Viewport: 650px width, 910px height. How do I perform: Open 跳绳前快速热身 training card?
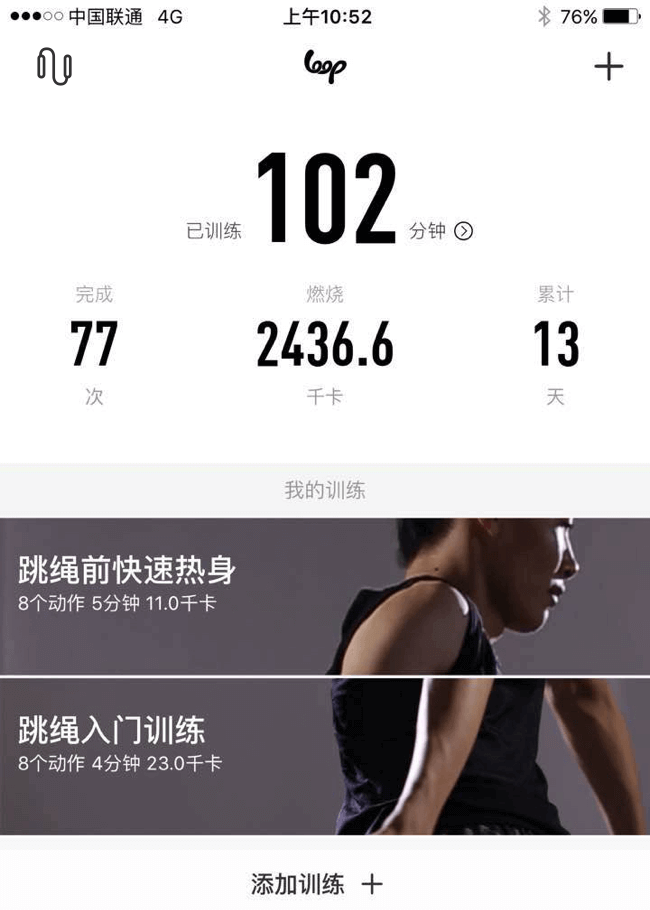point(324,596)
